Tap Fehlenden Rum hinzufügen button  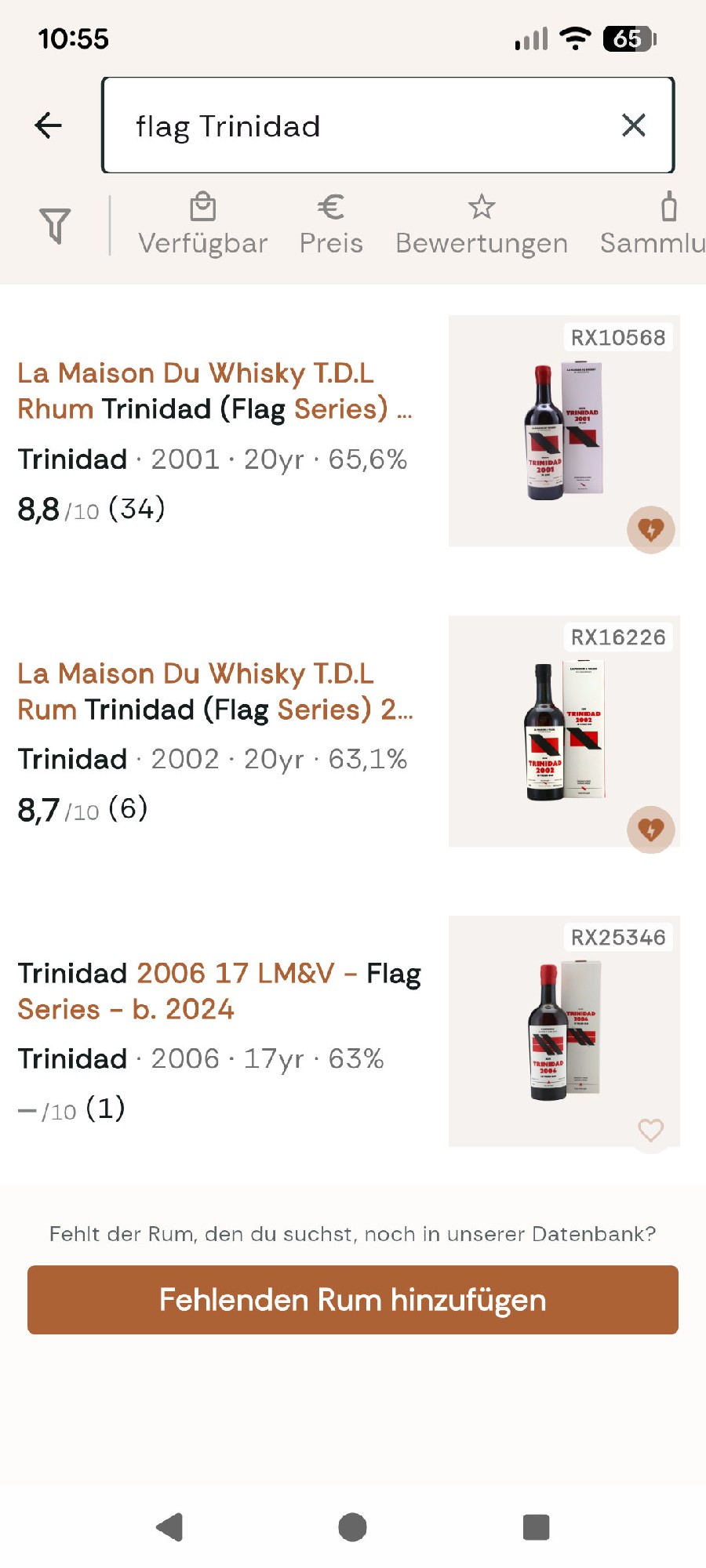pyautogui.click(x=353, y=1300)
